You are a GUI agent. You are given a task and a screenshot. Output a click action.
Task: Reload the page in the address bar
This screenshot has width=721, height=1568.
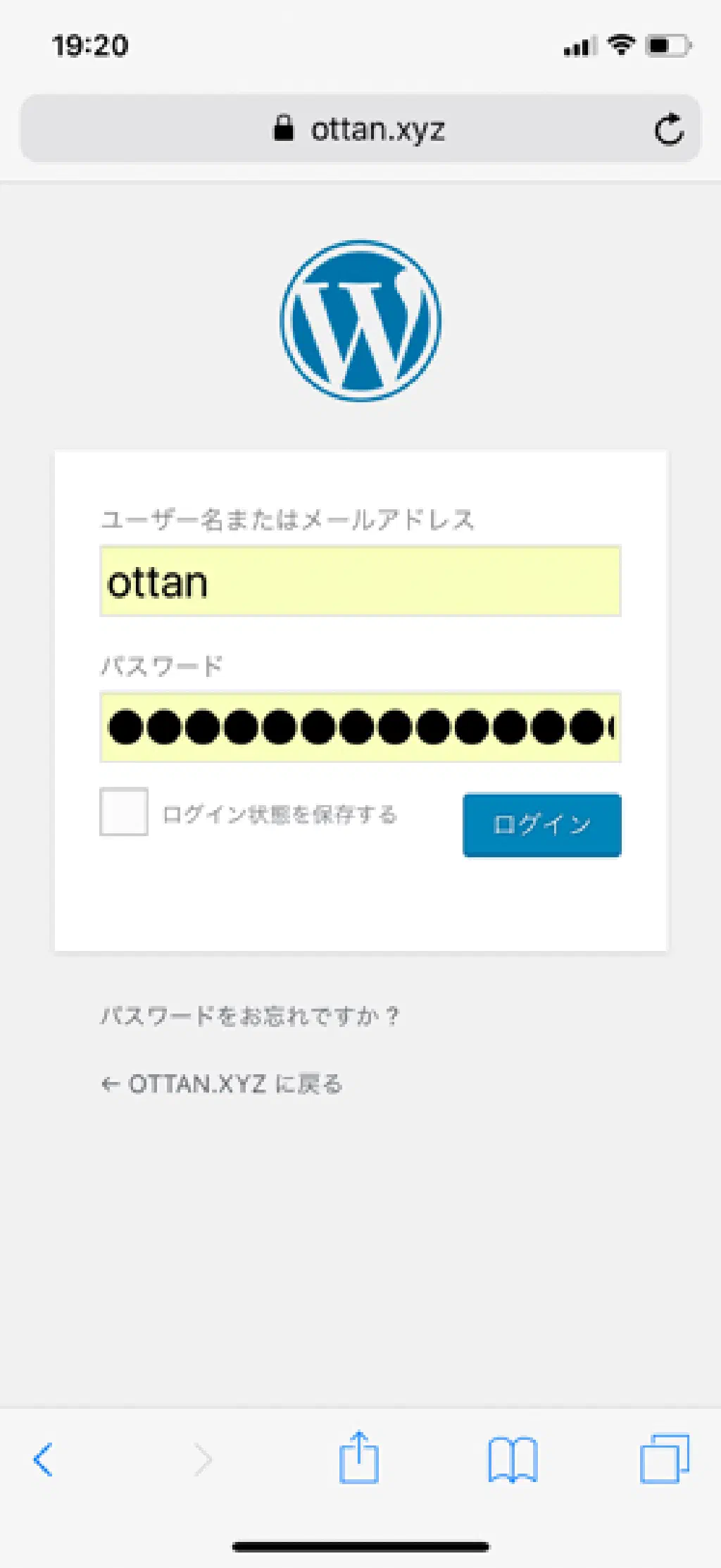(668, 130)
